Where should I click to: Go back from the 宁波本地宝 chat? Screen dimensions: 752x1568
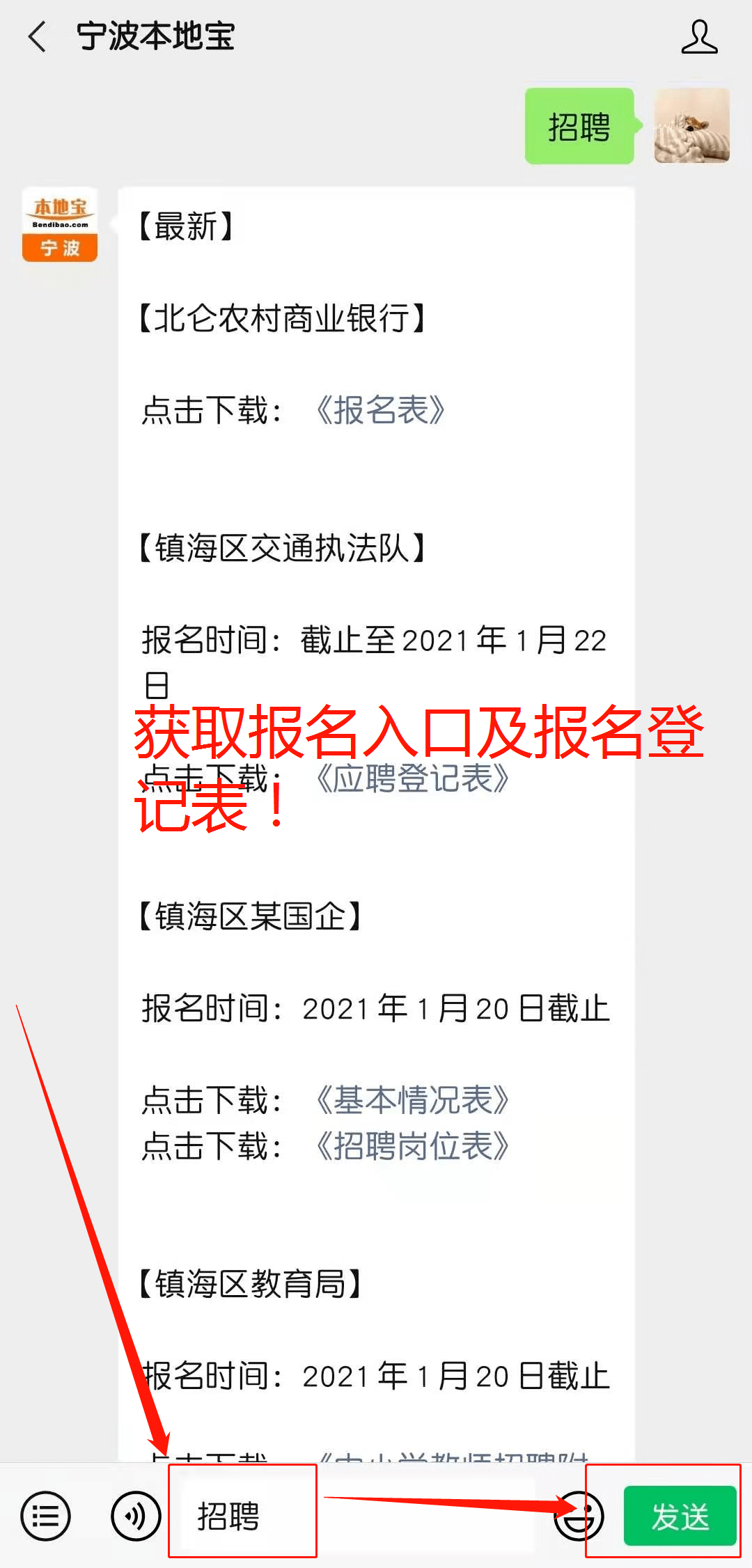37,37
